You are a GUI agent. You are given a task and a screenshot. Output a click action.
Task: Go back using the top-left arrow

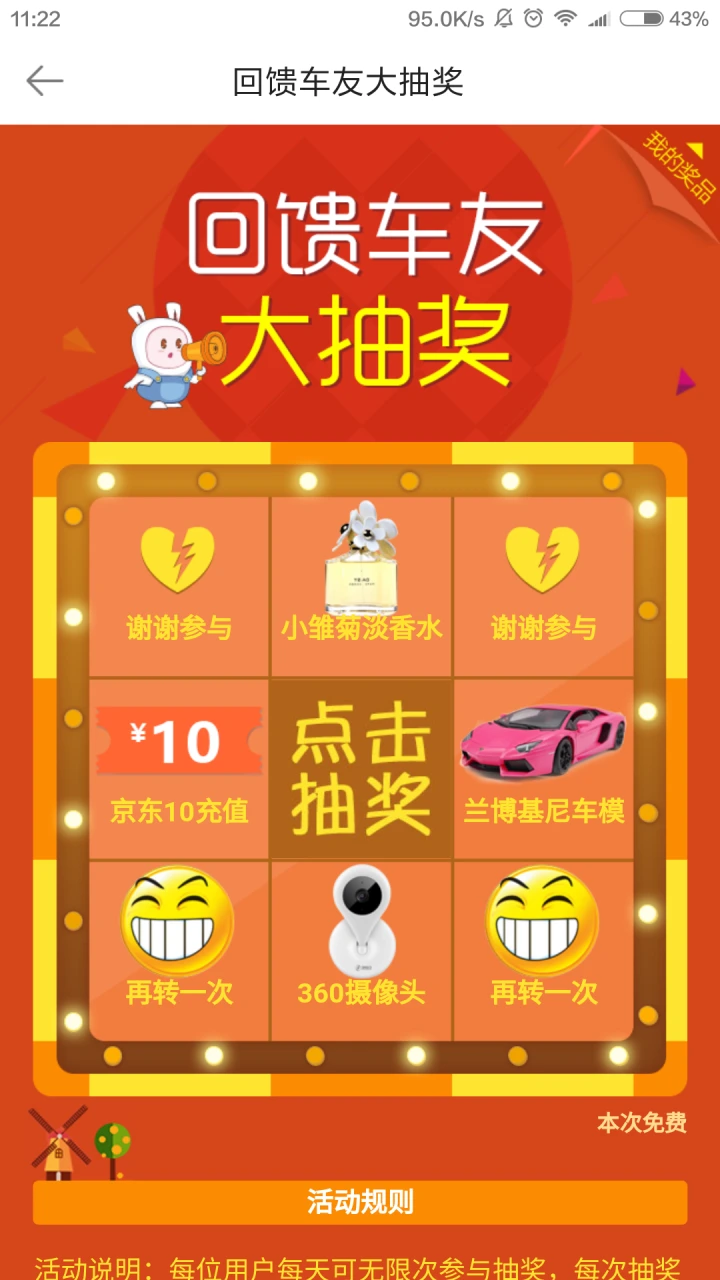(x=45, y=81)
